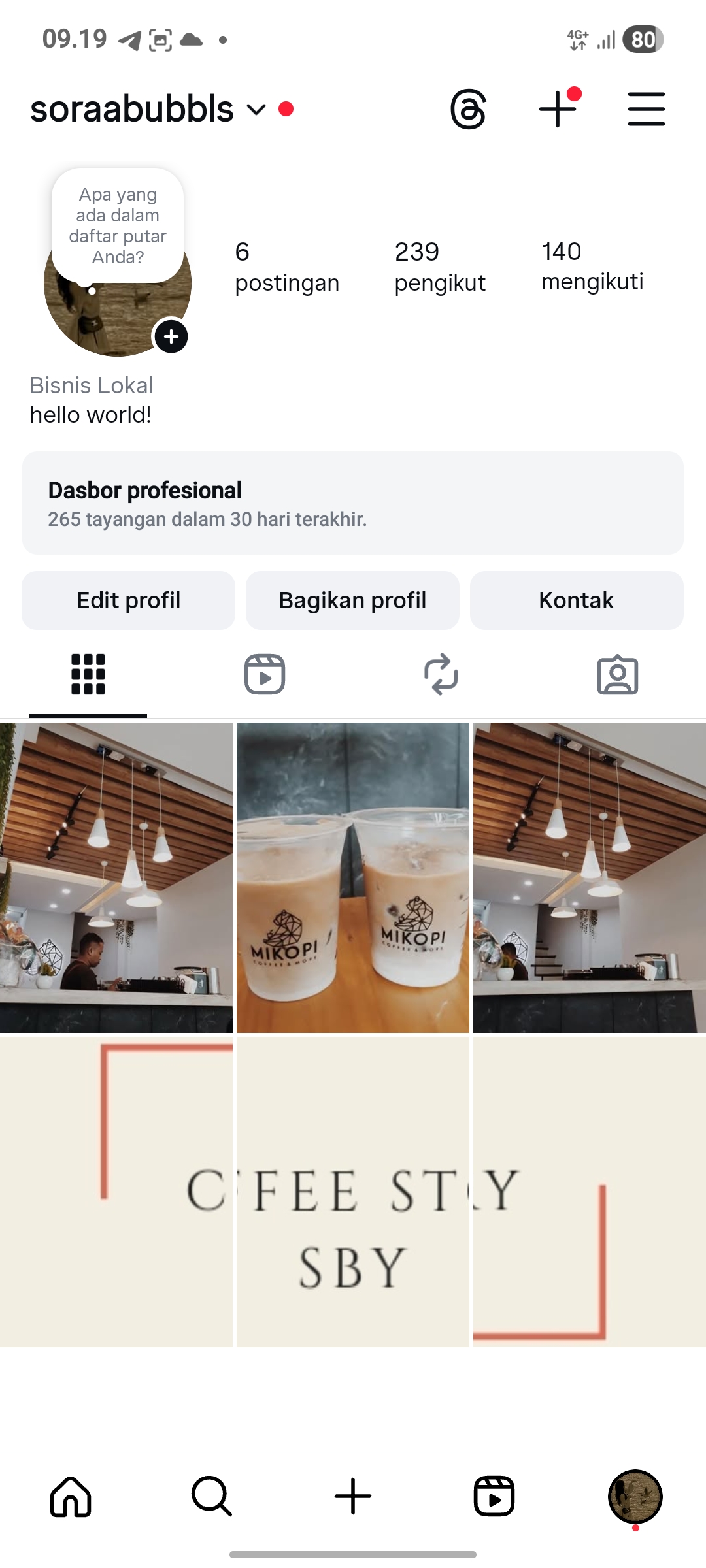Tap the create new plus icon in header
The image size is (706, 1568).
click(558, 109)
